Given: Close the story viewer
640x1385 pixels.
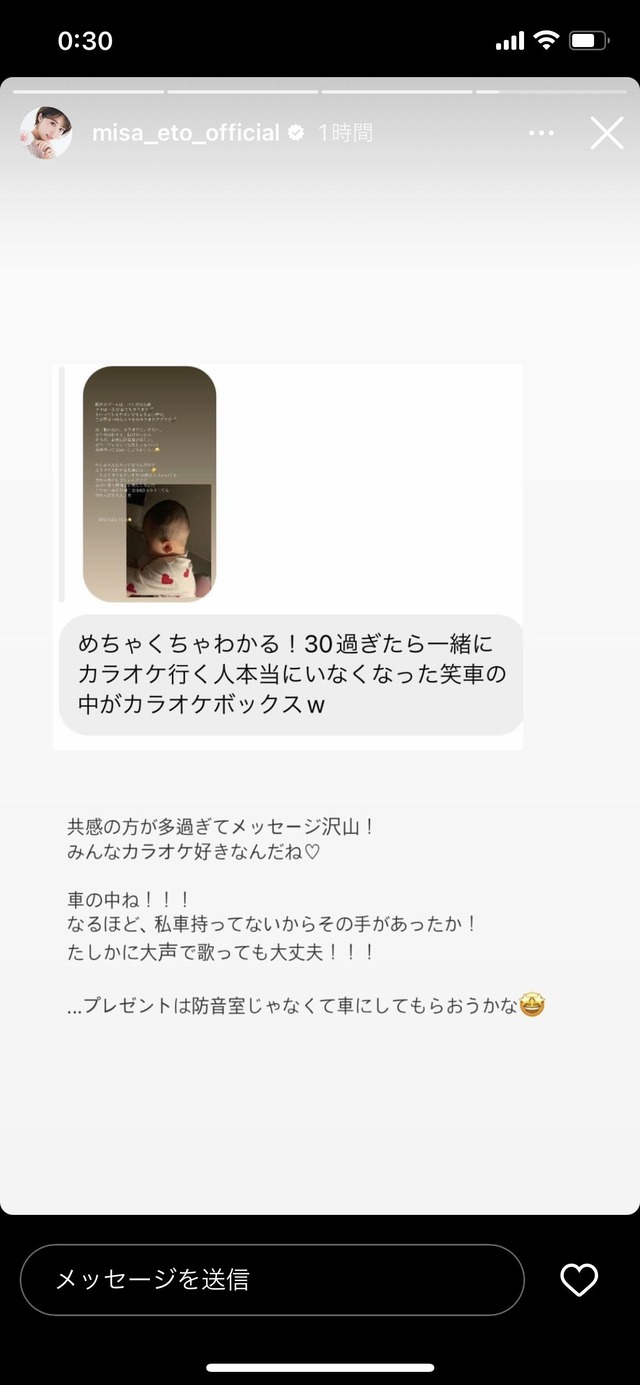Looking at the screenshot, I should click(x=606, y=133).
